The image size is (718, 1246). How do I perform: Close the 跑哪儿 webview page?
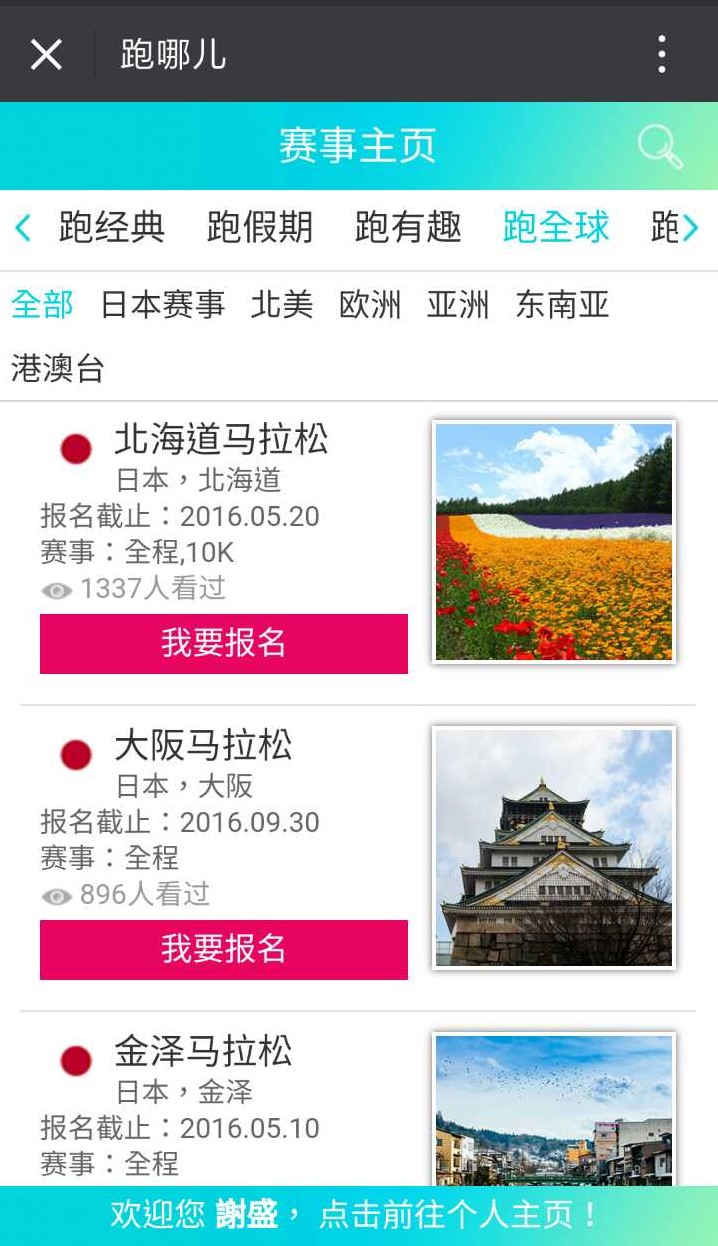pyautogui.click(x=46, y=54)
